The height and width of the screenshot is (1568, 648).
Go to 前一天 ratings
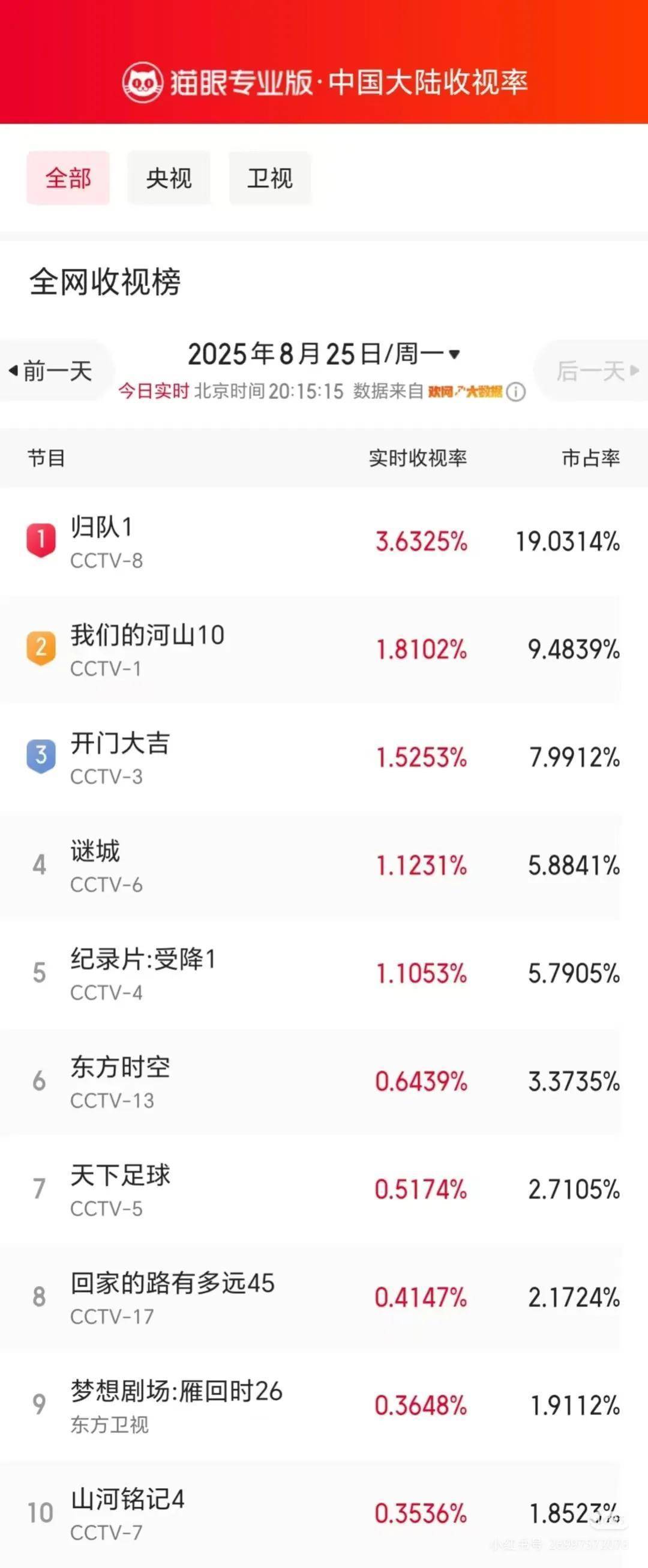pos(51,371)
